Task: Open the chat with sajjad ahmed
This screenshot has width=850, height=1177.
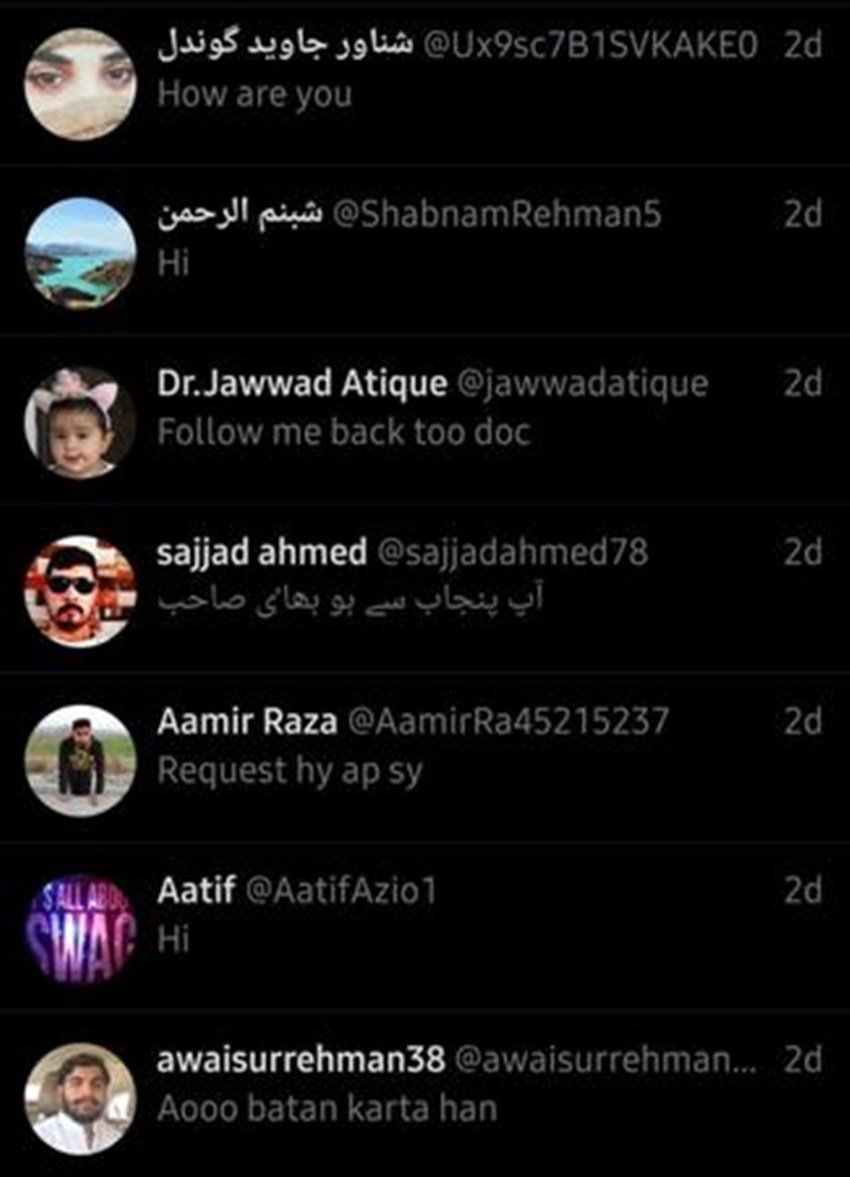Action: (425, 589)
